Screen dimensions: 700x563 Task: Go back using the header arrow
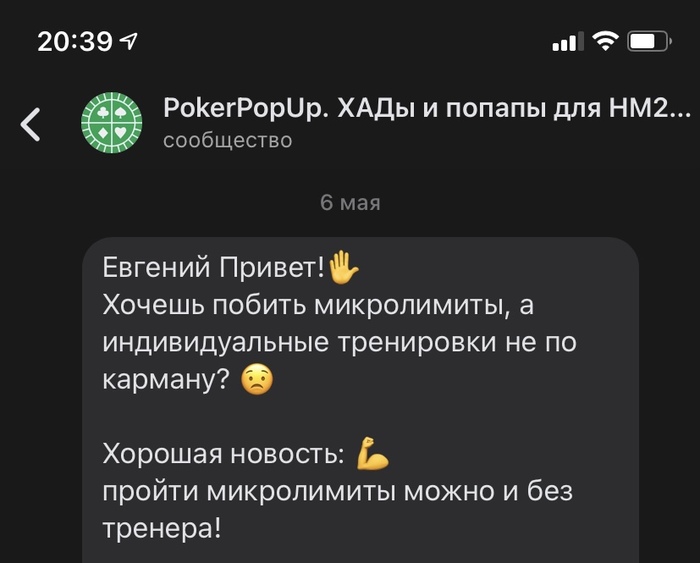(32, 124)
